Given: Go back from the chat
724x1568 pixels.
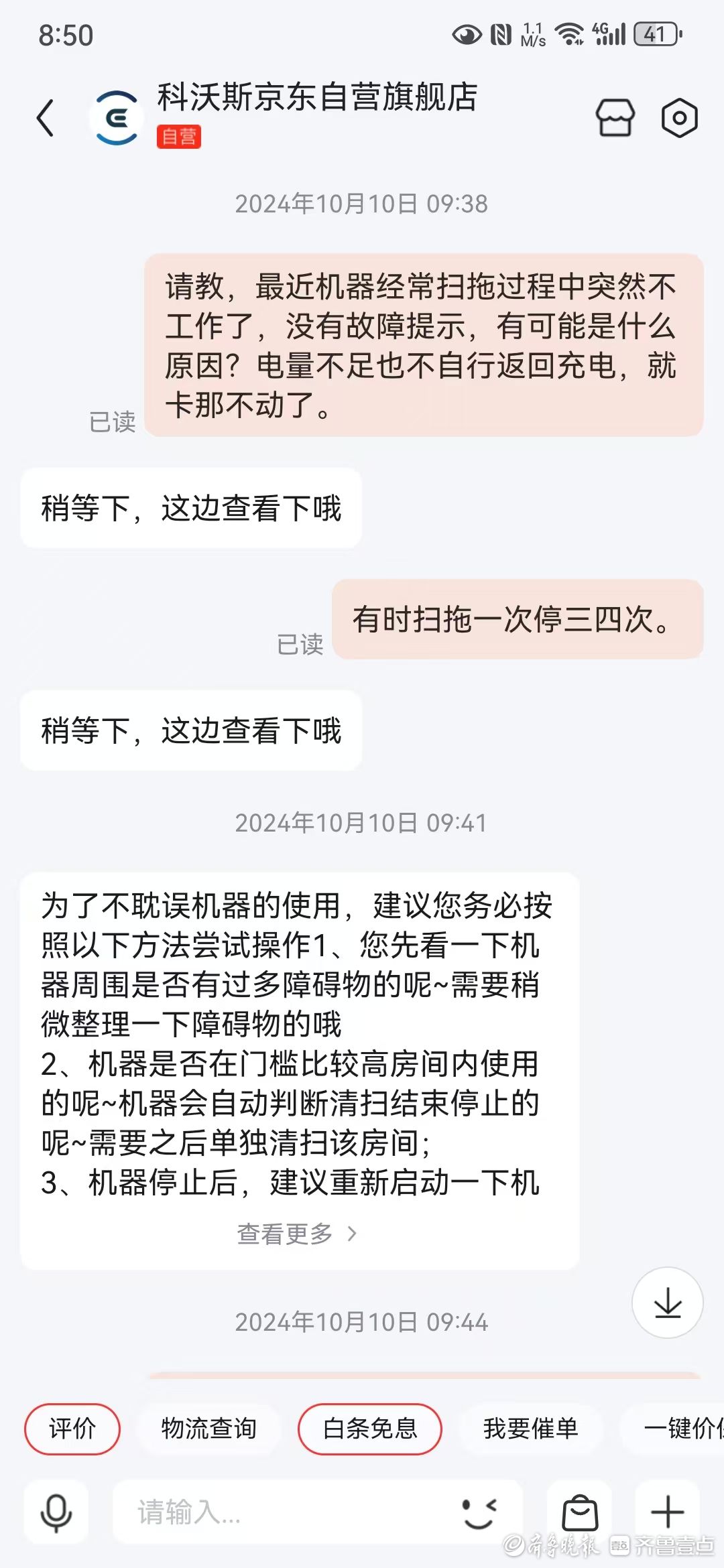Looking at the screenshot, I should [x=46, y=118].
